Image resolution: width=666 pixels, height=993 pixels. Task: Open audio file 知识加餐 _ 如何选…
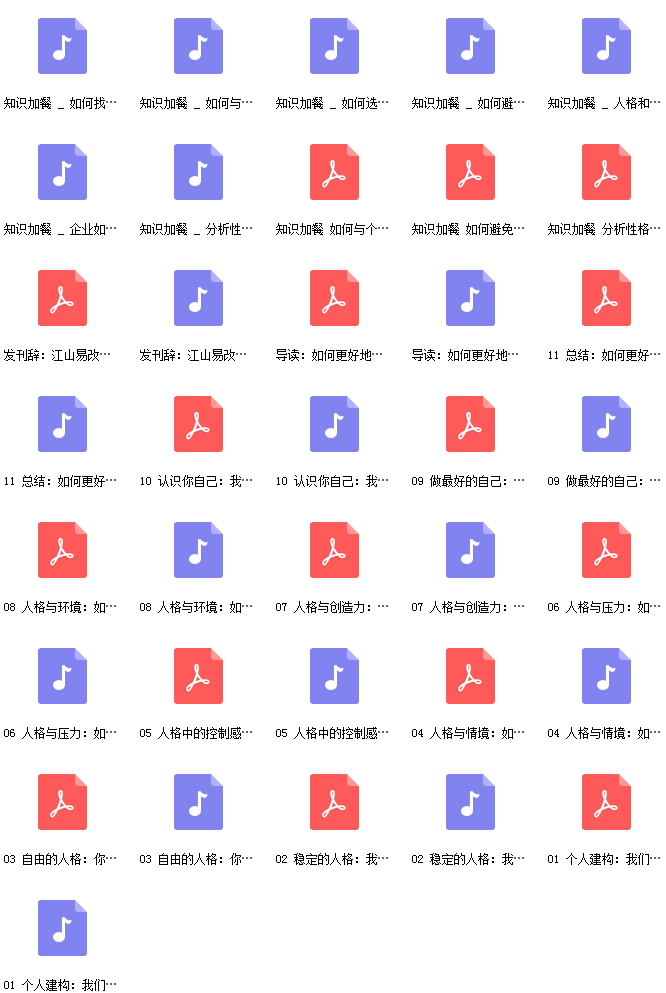334,46
